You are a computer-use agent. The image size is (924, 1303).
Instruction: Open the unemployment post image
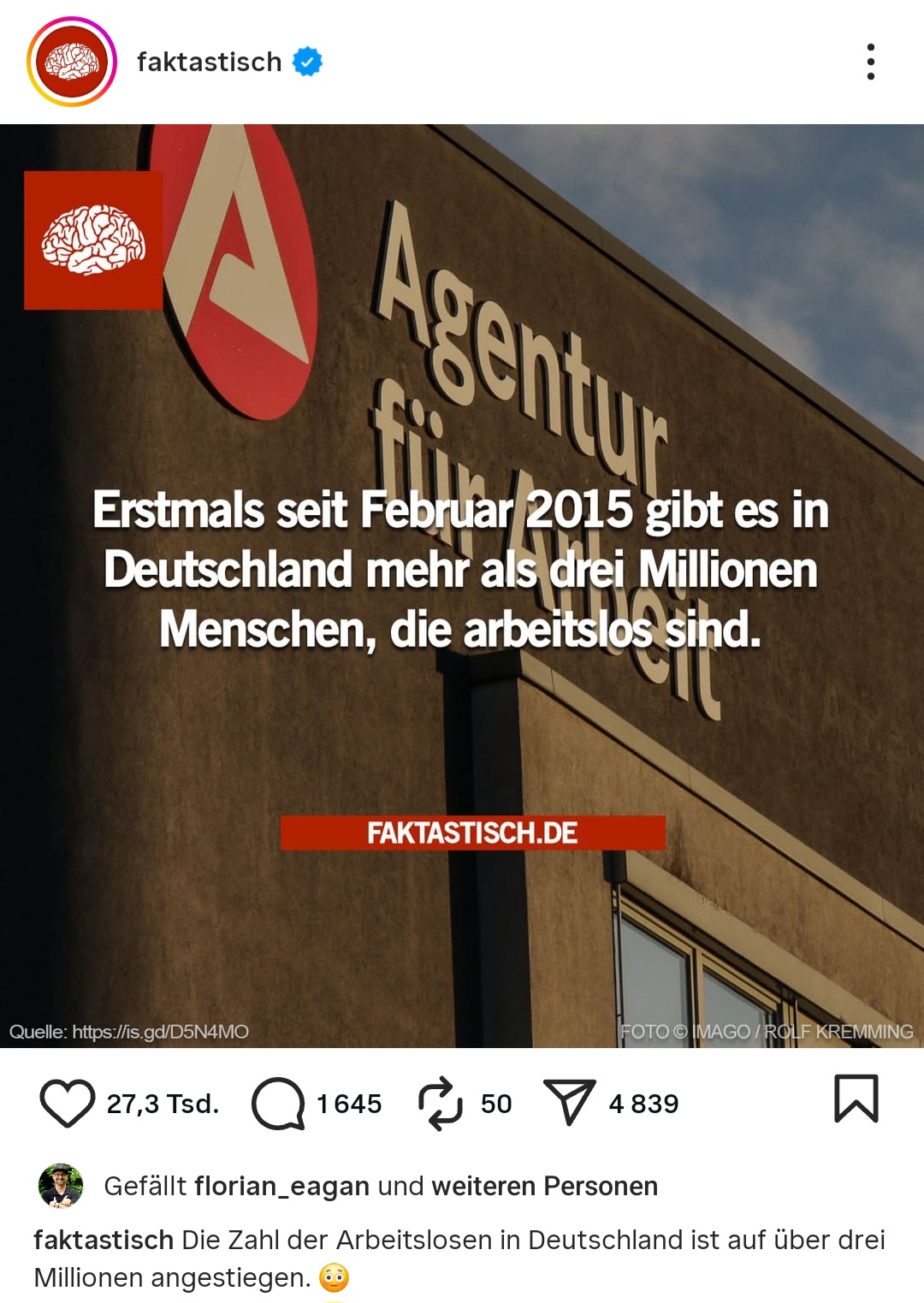click(462, 585)
